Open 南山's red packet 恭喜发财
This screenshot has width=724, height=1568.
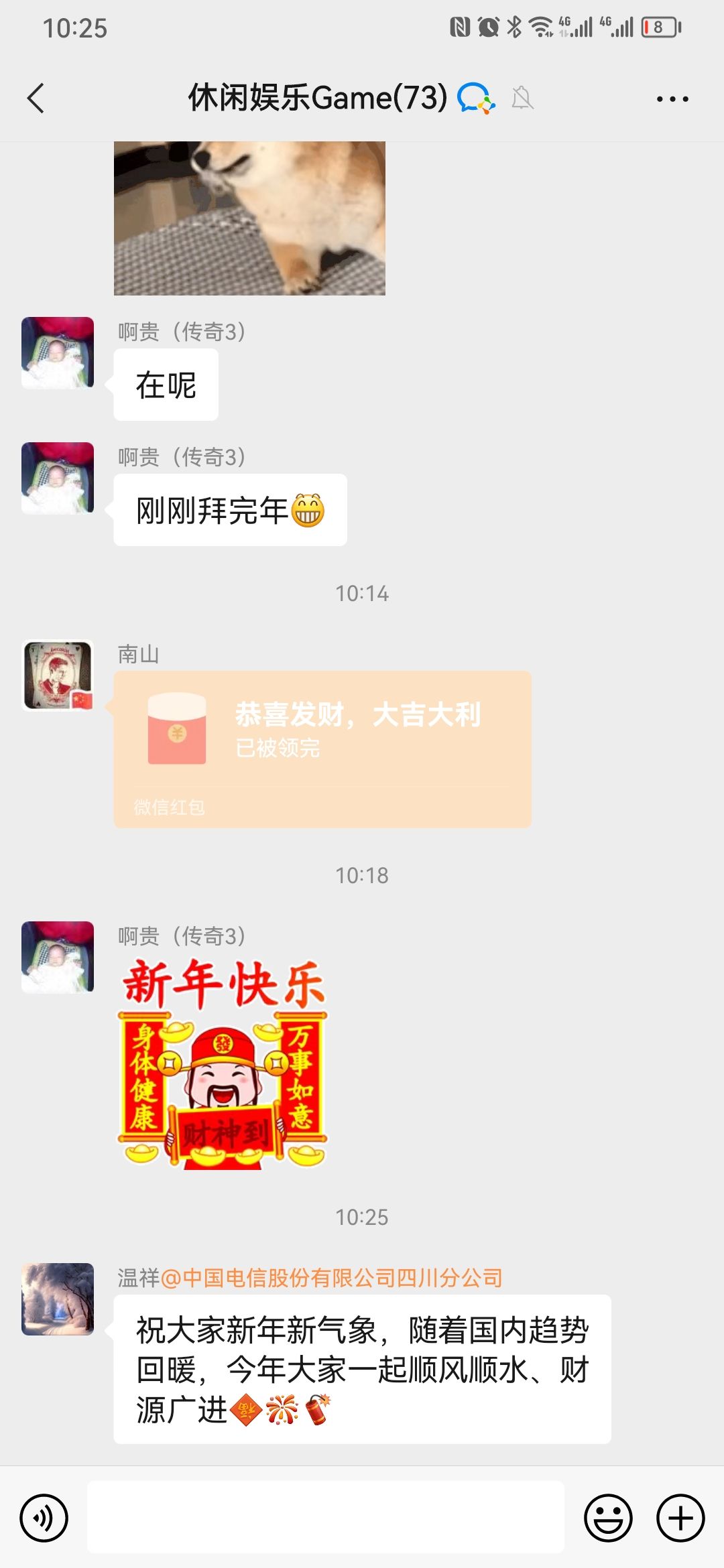tap(322, 748)
